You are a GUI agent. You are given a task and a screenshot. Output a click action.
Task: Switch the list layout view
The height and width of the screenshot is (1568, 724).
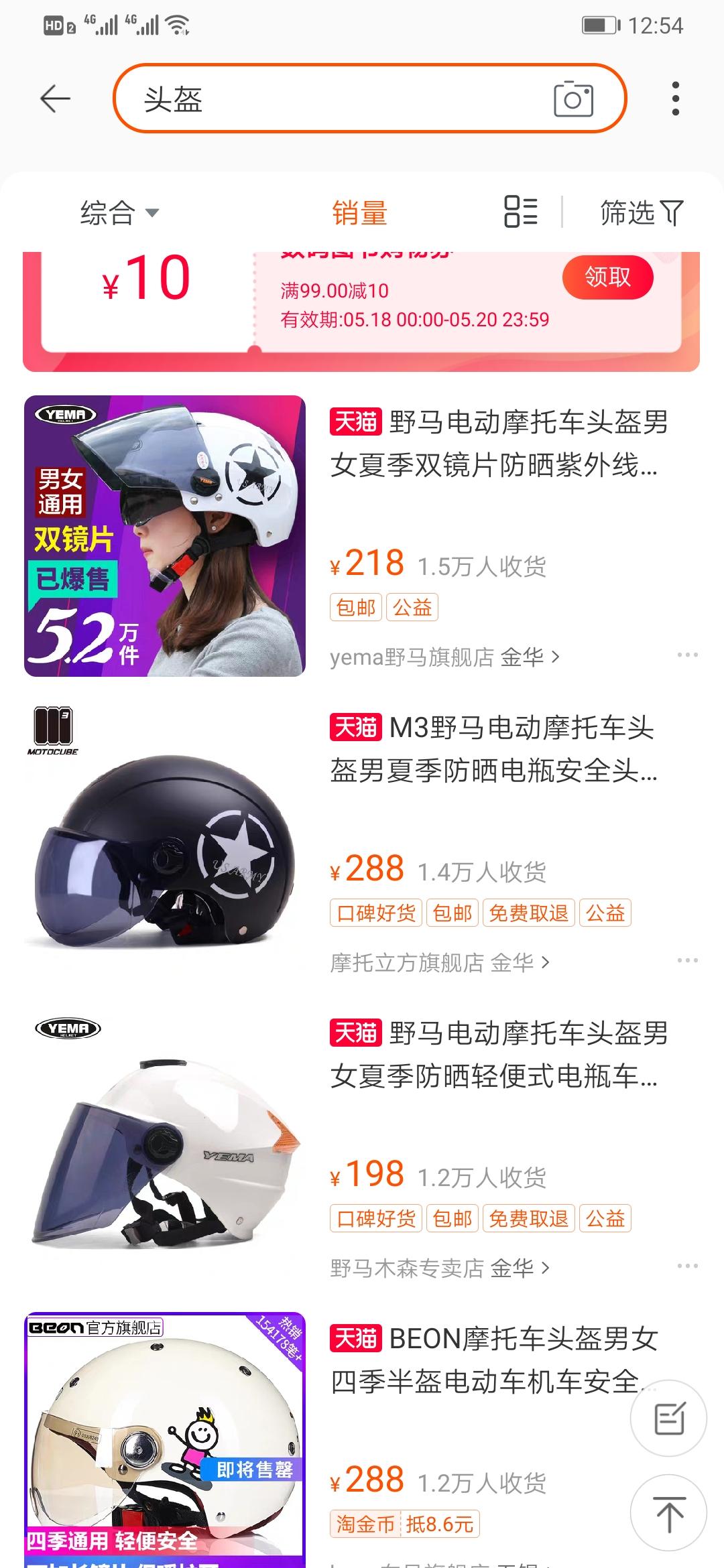click(521, 212)
